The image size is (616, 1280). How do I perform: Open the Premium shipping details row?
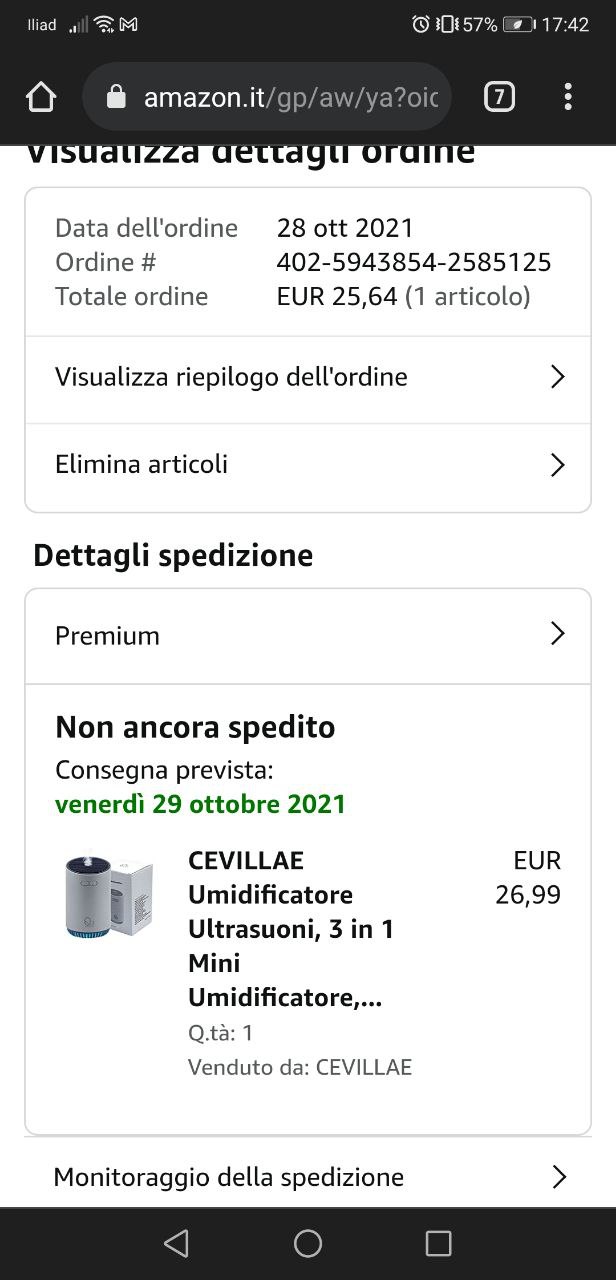click(308, 636)
